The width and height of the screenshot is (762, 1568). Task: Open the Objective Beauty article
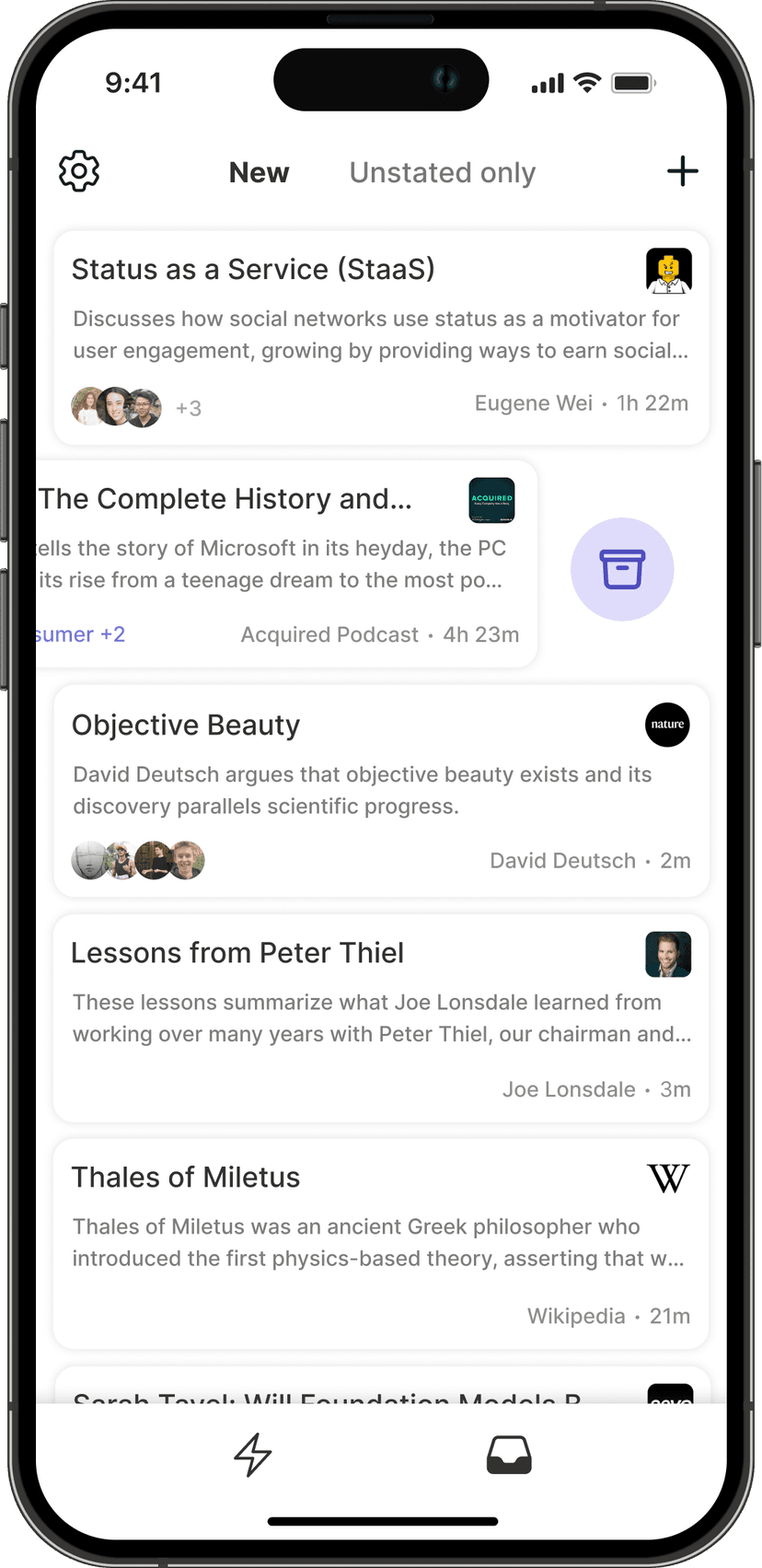[x=381, y=790]
